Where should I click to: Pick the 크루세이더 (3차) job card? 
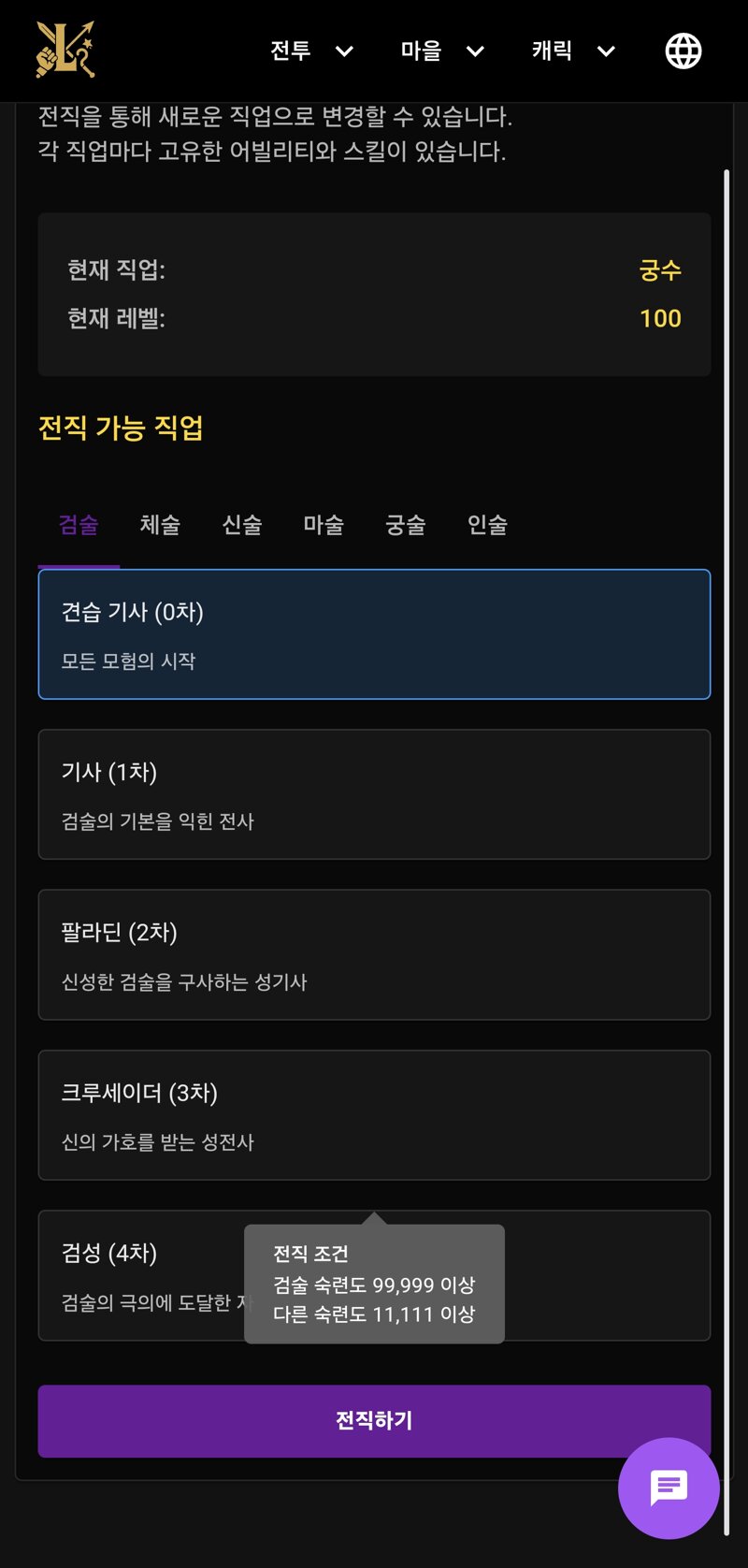tap(374, 1115)
